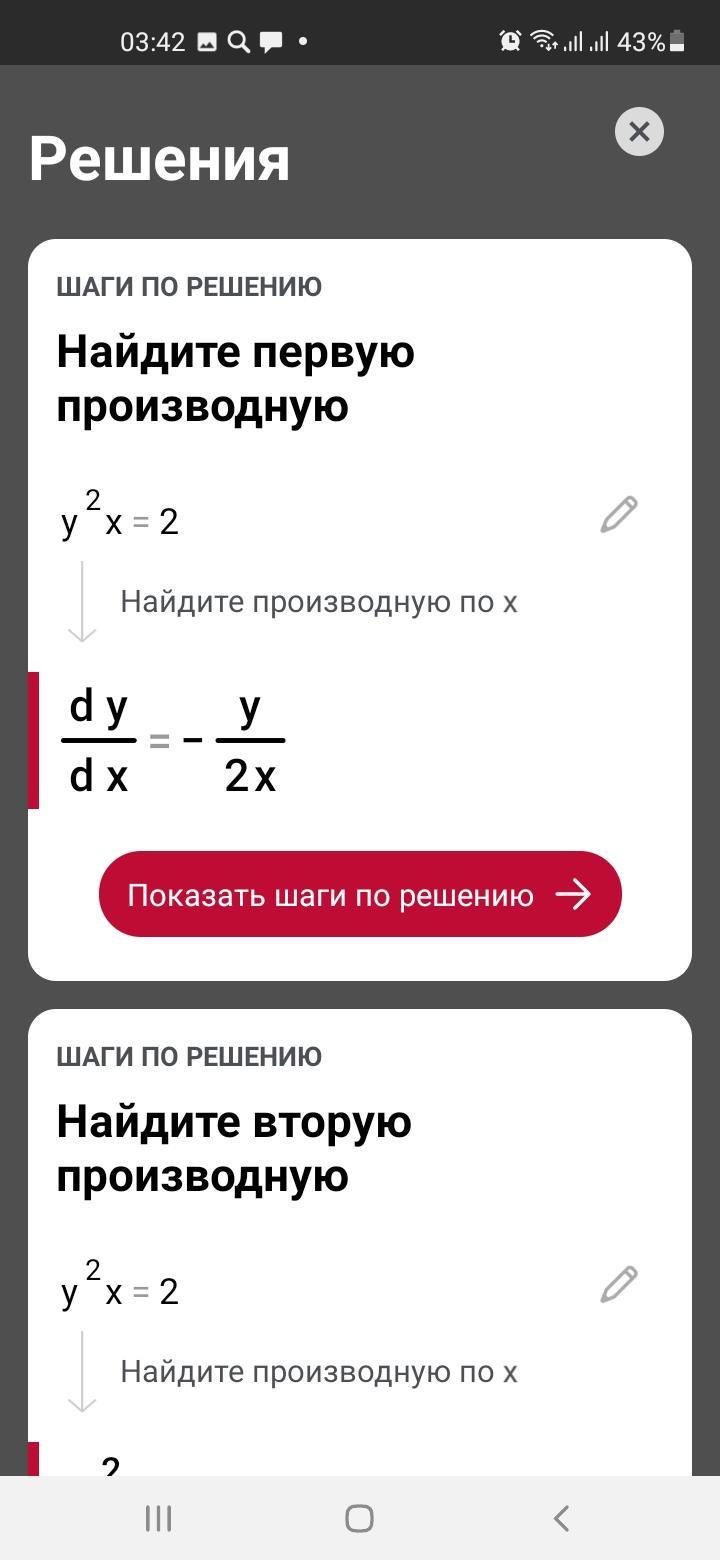Go back using system navigation

[x=561, y=1518]
